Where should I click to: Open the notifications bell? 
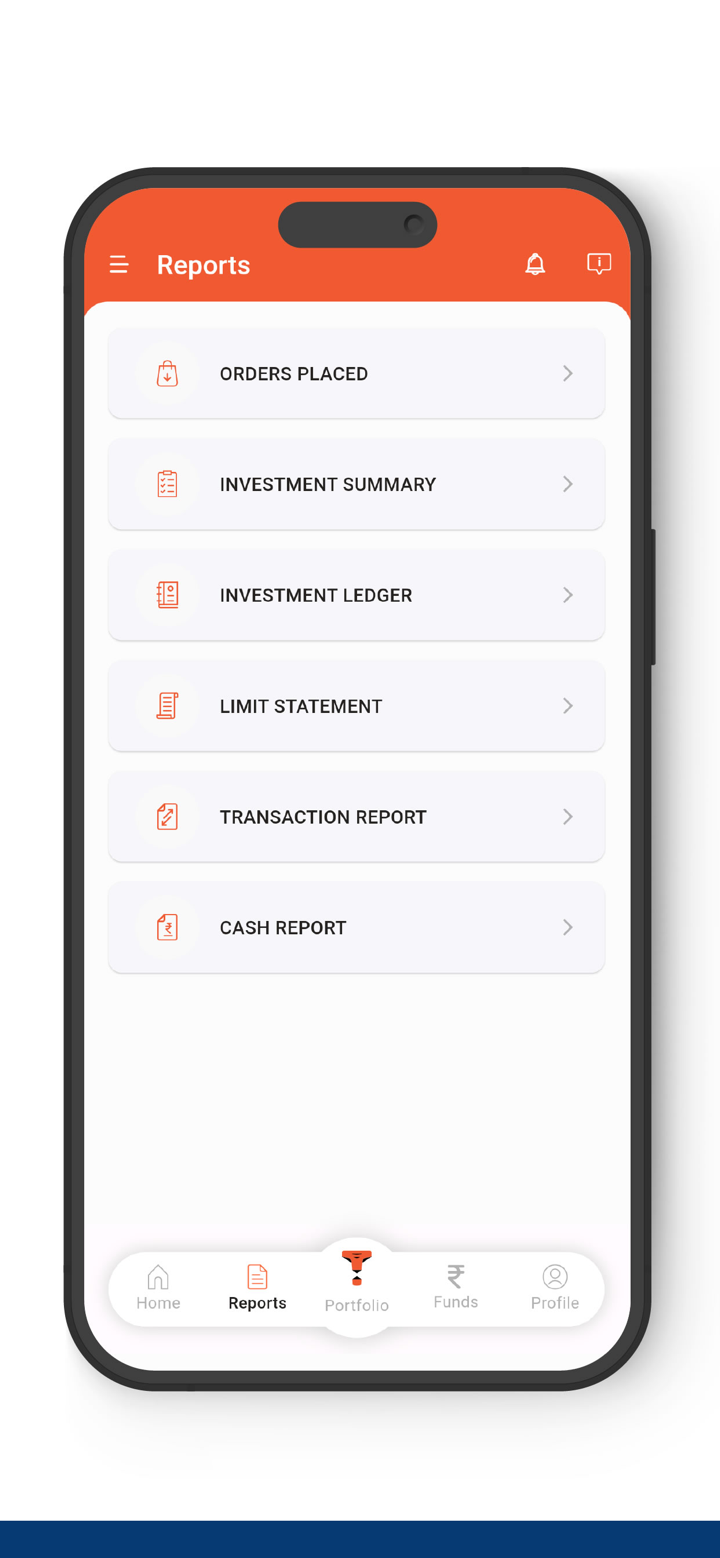535,264
